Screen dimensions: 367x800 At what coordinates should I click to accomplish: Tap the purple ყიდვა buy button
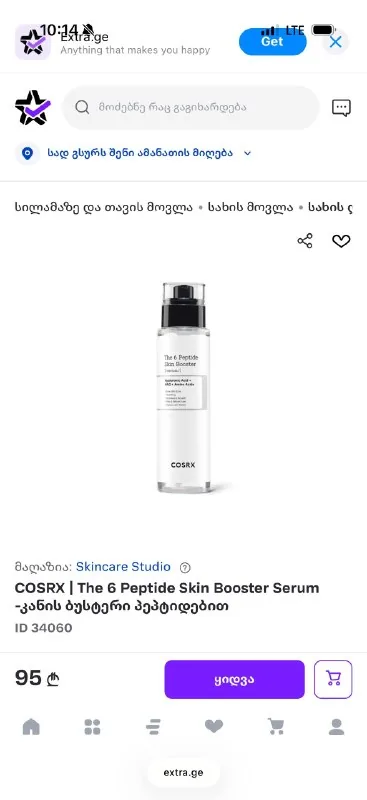[x=234, y=680]
